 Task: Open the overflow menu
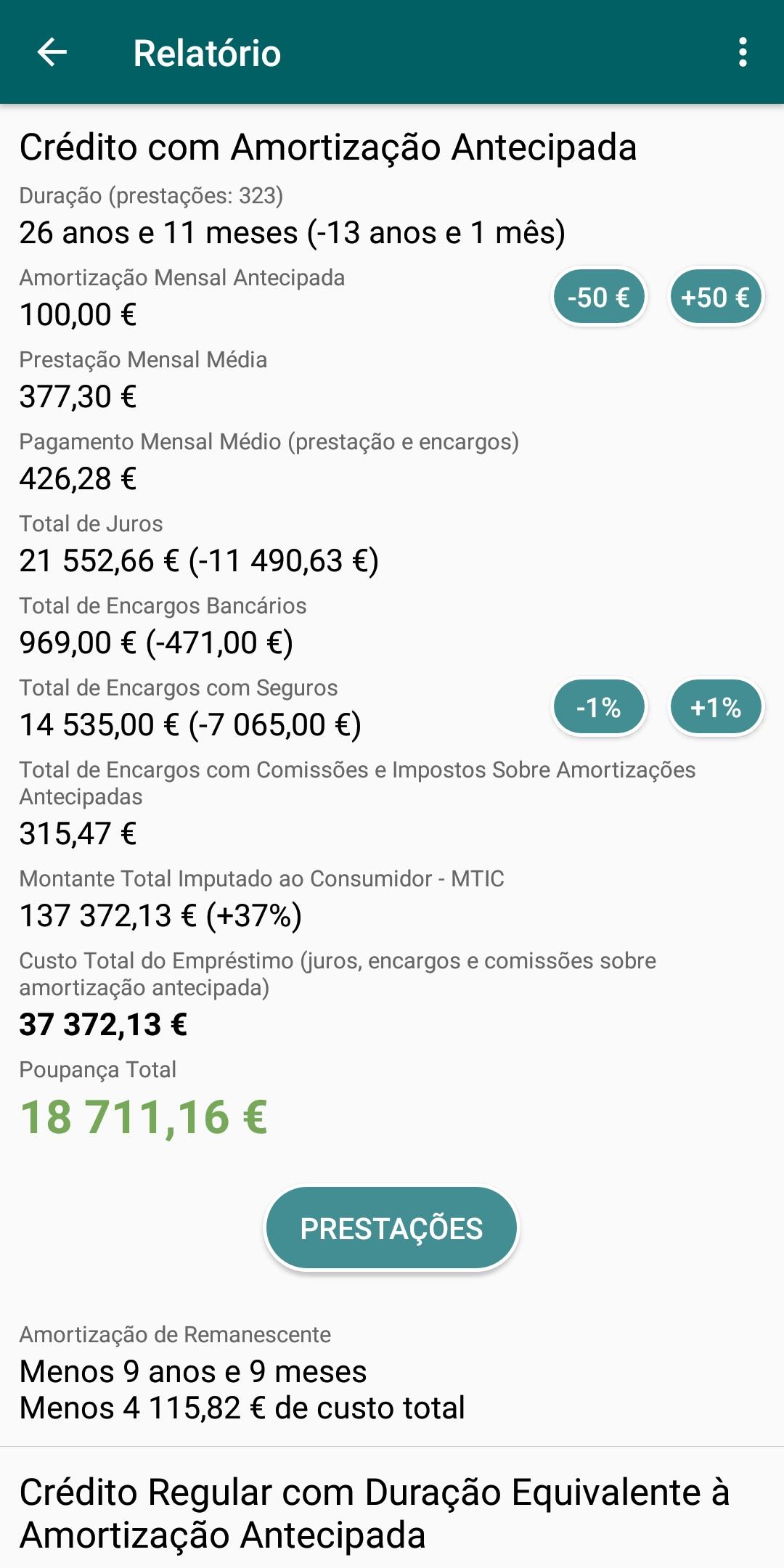(x=742, y=53)
